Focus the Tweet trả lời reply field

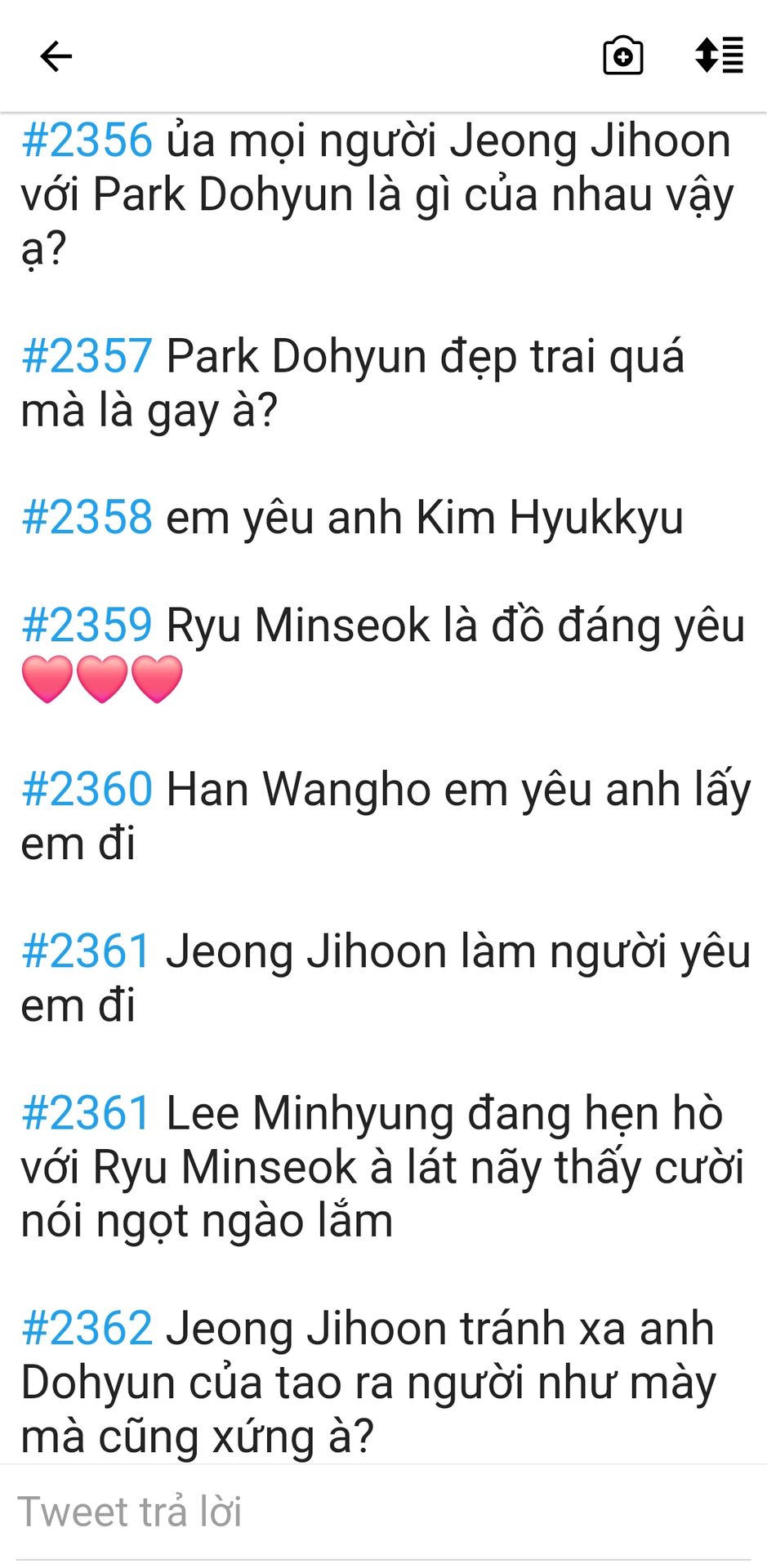(x=382, y=1512)
